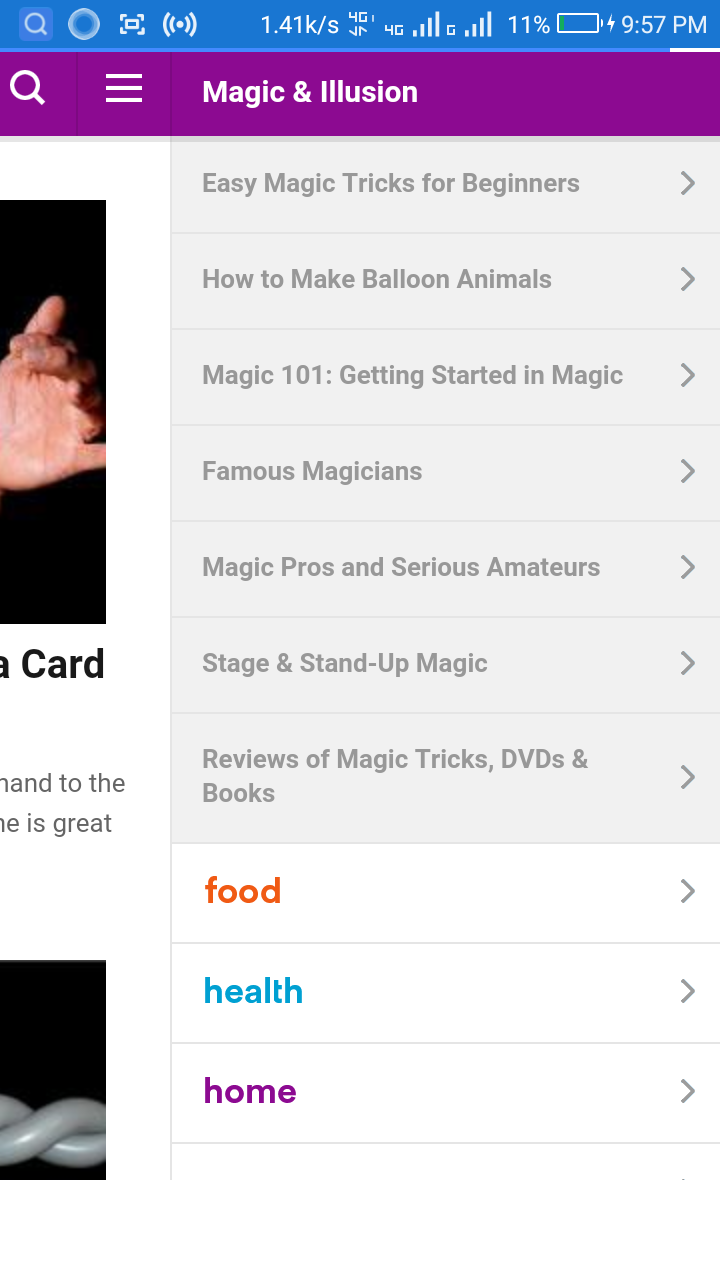720x1280 pixels.
Task: Tap the QR code scanner icon in status bar
Action: [133, 22]
